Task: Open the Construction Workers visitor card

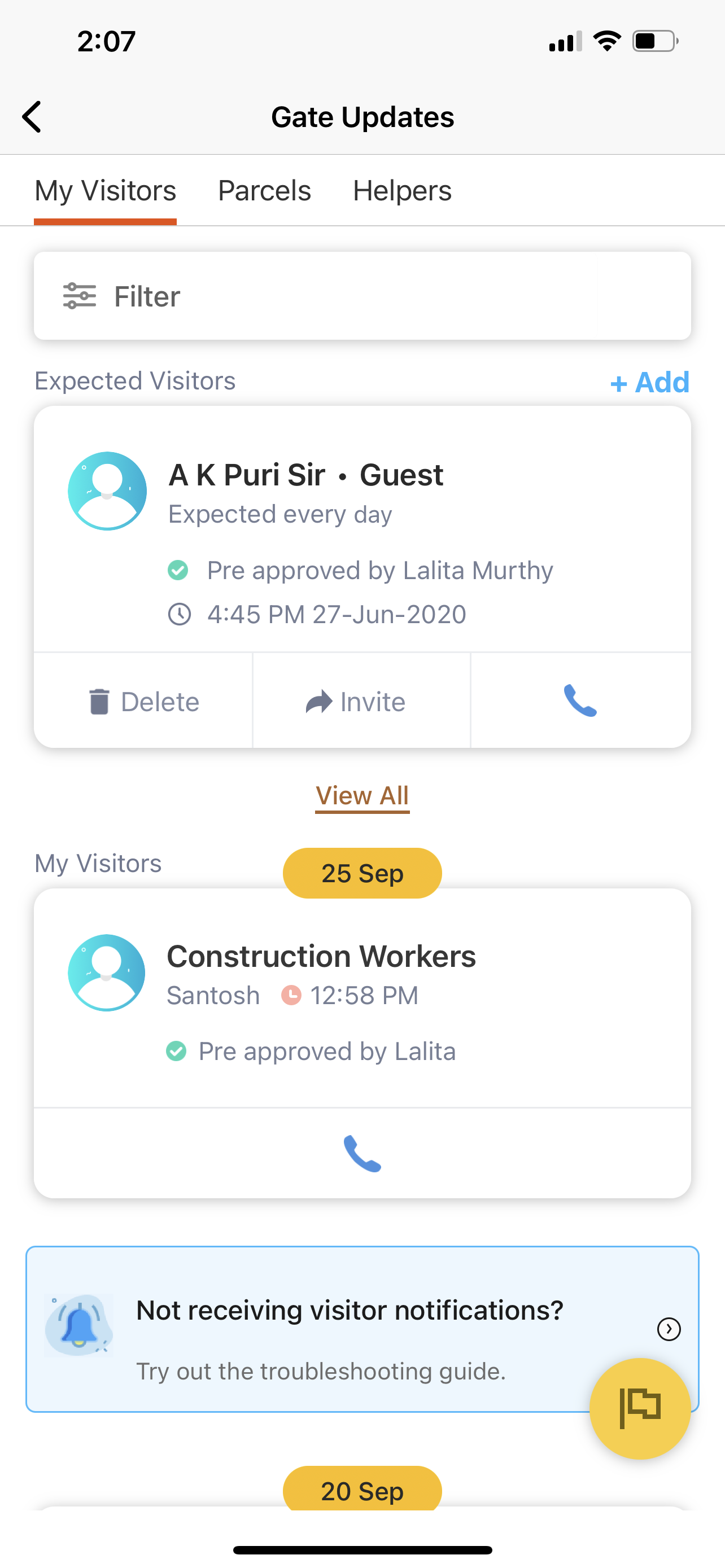Action: tap(362, 998)
